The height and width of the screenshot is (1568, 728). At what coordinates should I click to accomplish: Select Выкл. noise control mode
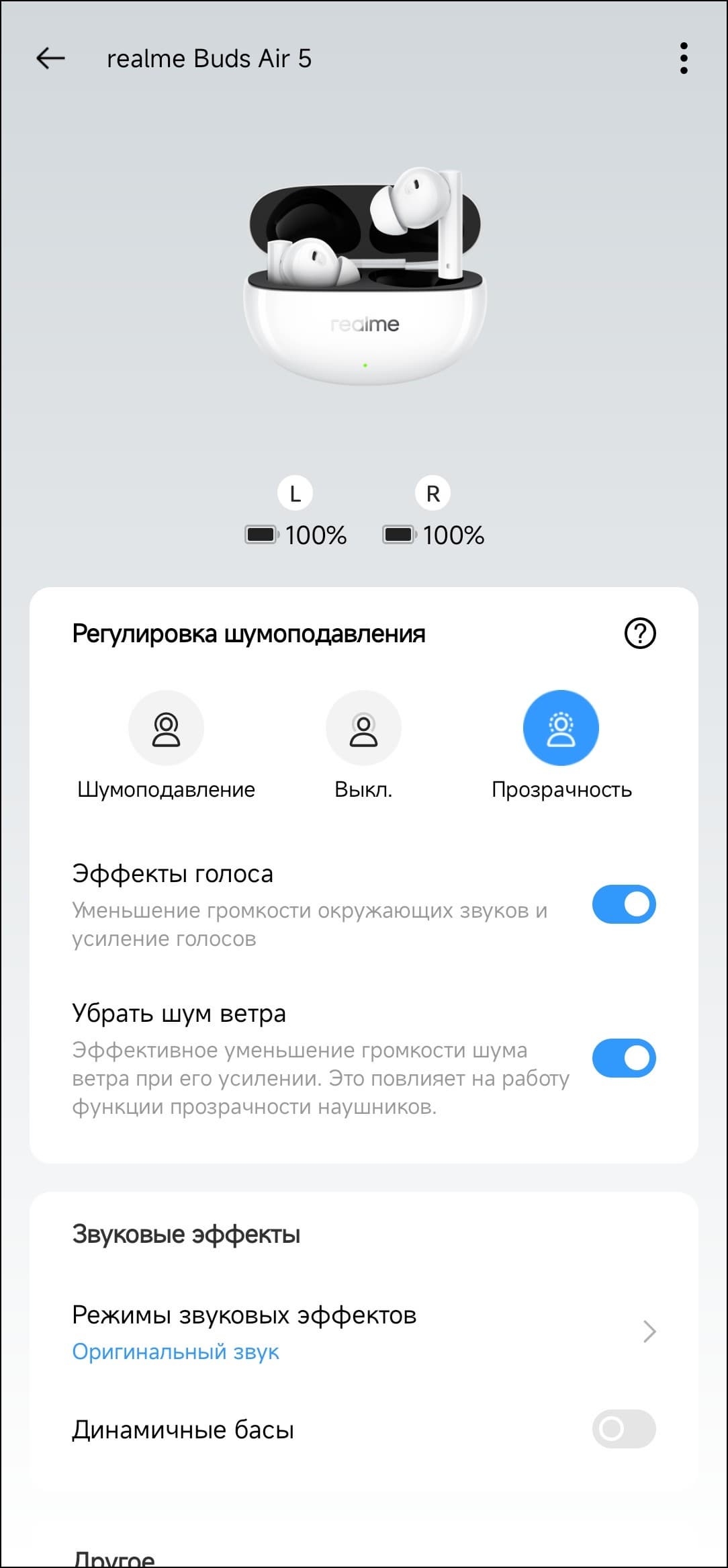(363, 728)
